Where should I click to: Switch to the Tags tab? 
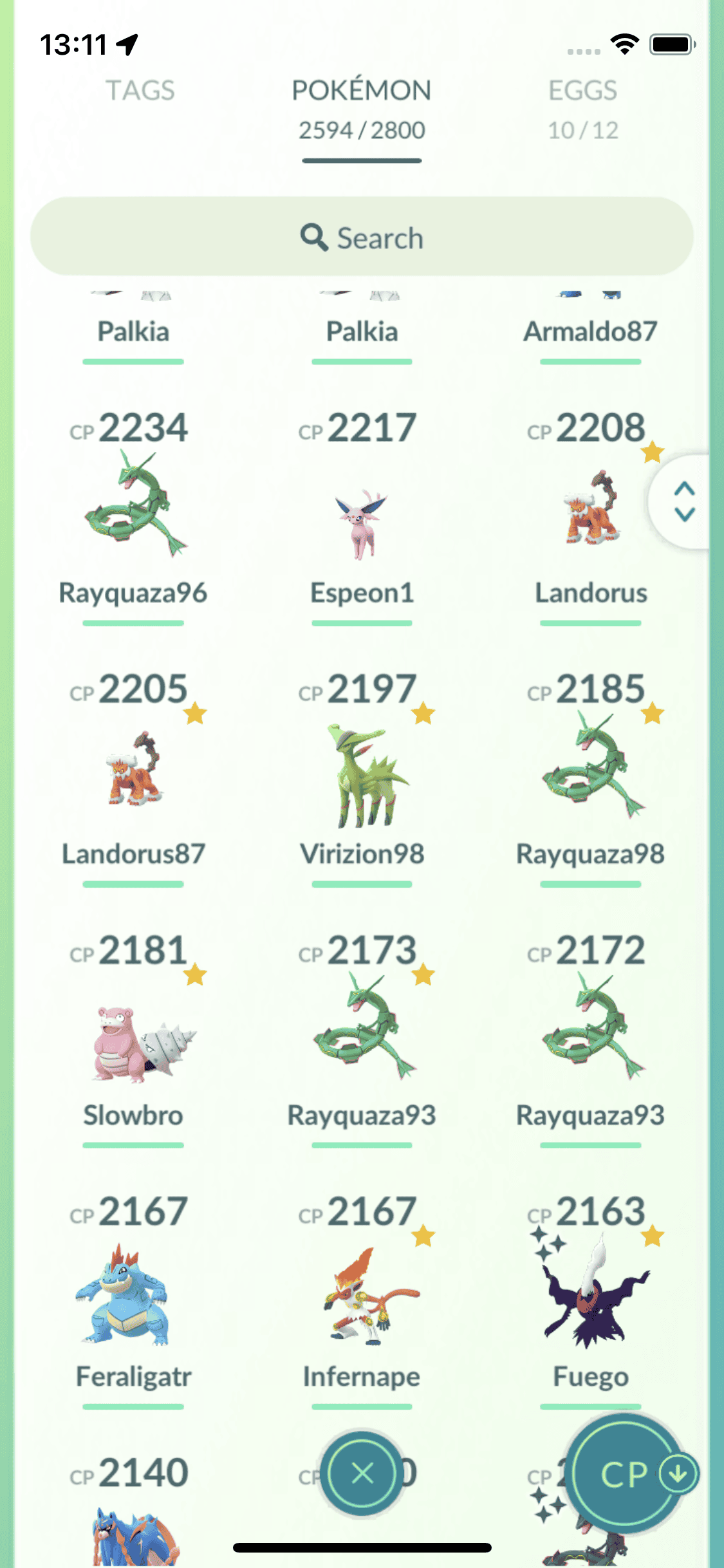[140, 91]
